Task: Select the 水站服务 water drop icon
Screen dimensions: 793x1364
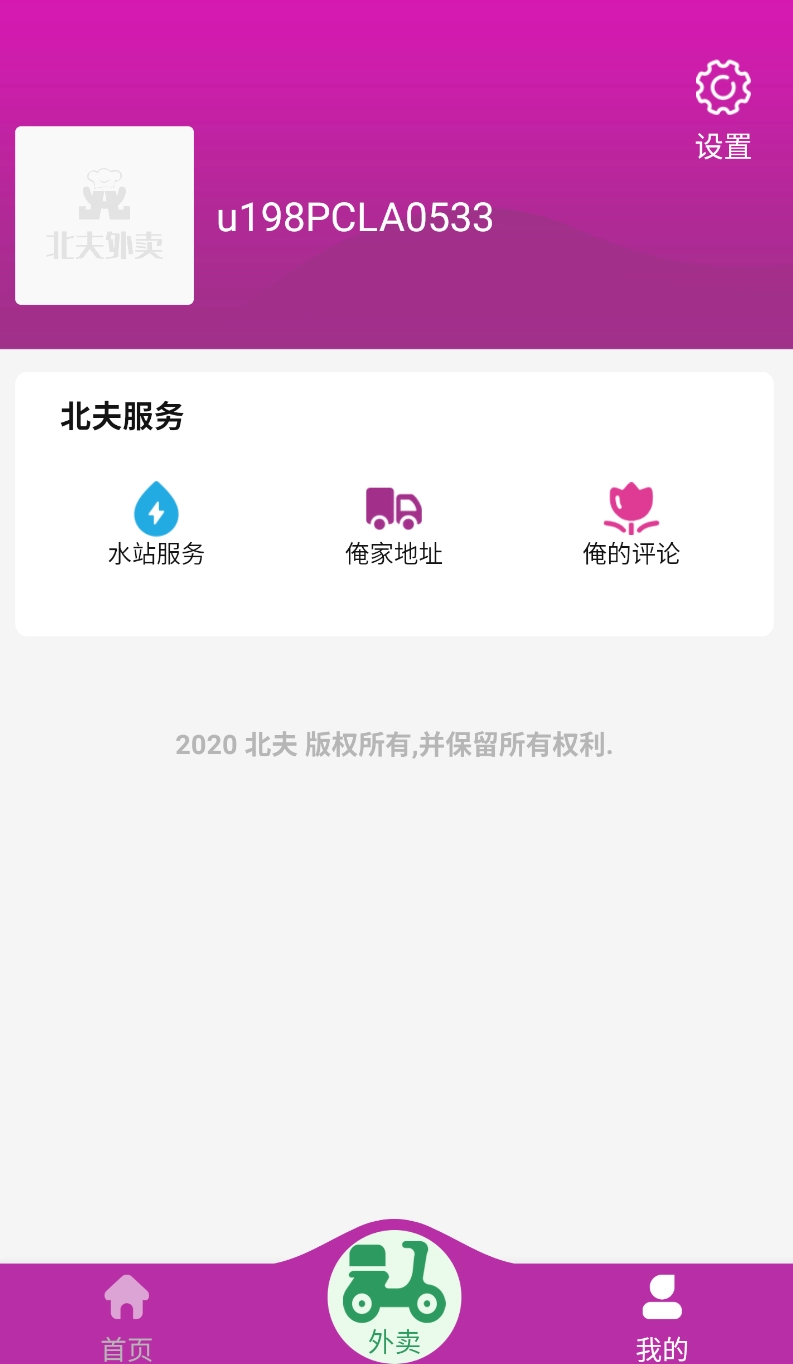Action: click(x=156, y=507)
